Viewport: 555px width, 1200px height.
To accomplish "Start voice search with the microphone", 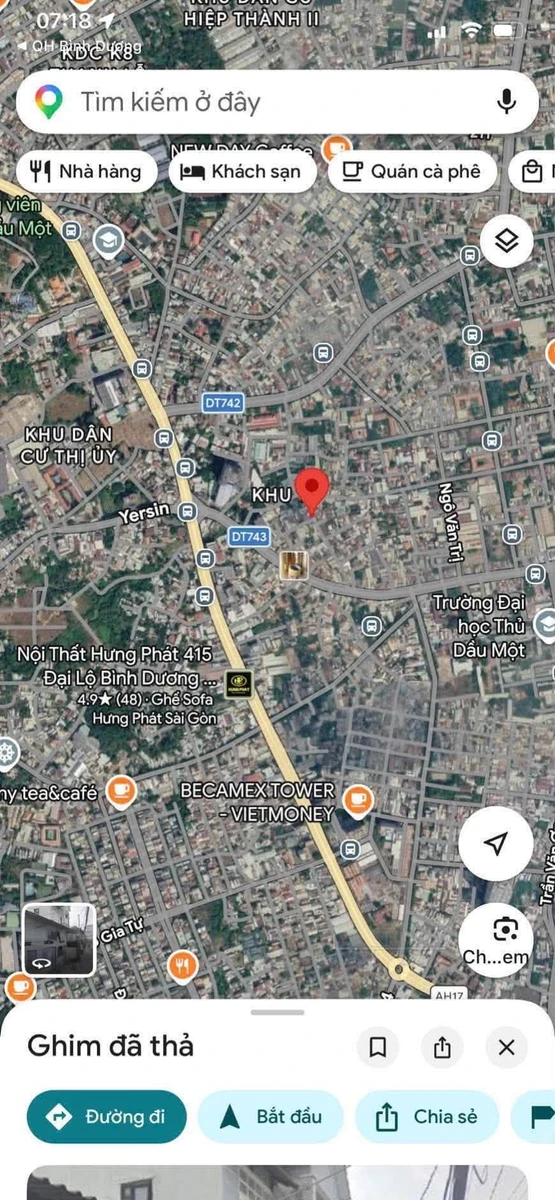I will (x=507, y=102).
